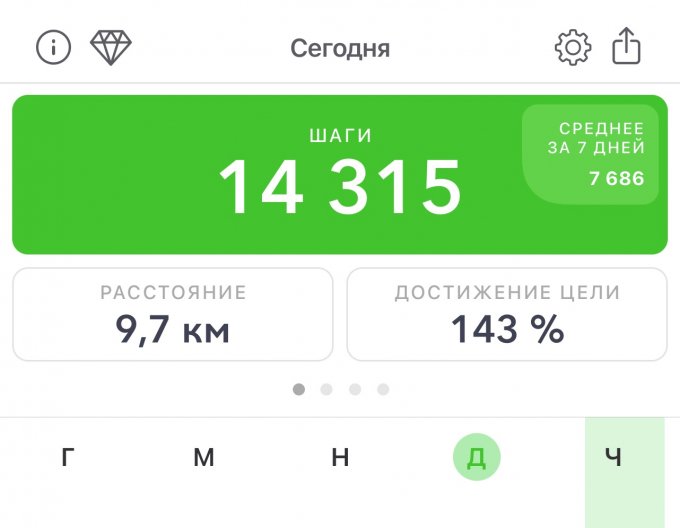Tap the Расстояние 9,7 км card

[173, 314]
